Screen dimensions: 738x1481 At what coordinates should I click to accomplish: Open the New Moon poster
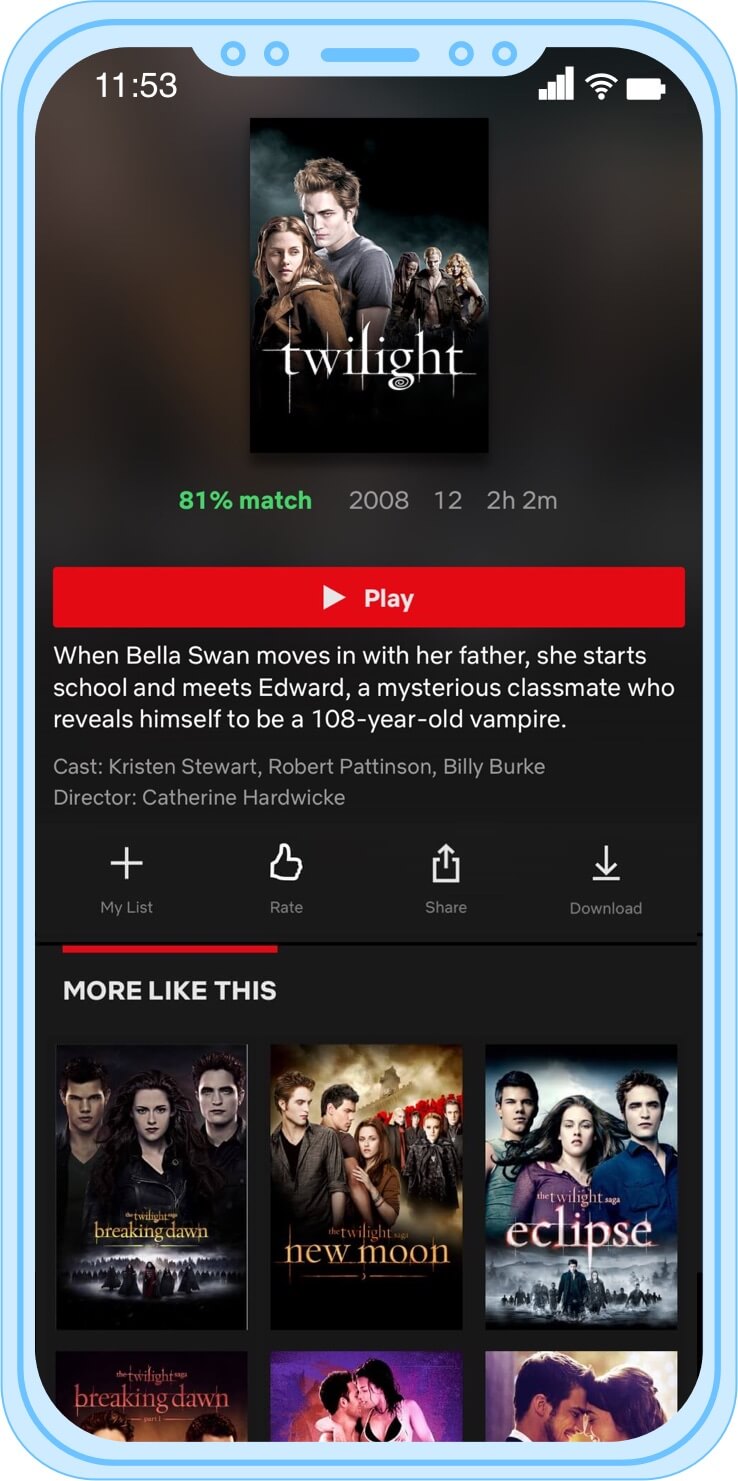click(366, 1186)
